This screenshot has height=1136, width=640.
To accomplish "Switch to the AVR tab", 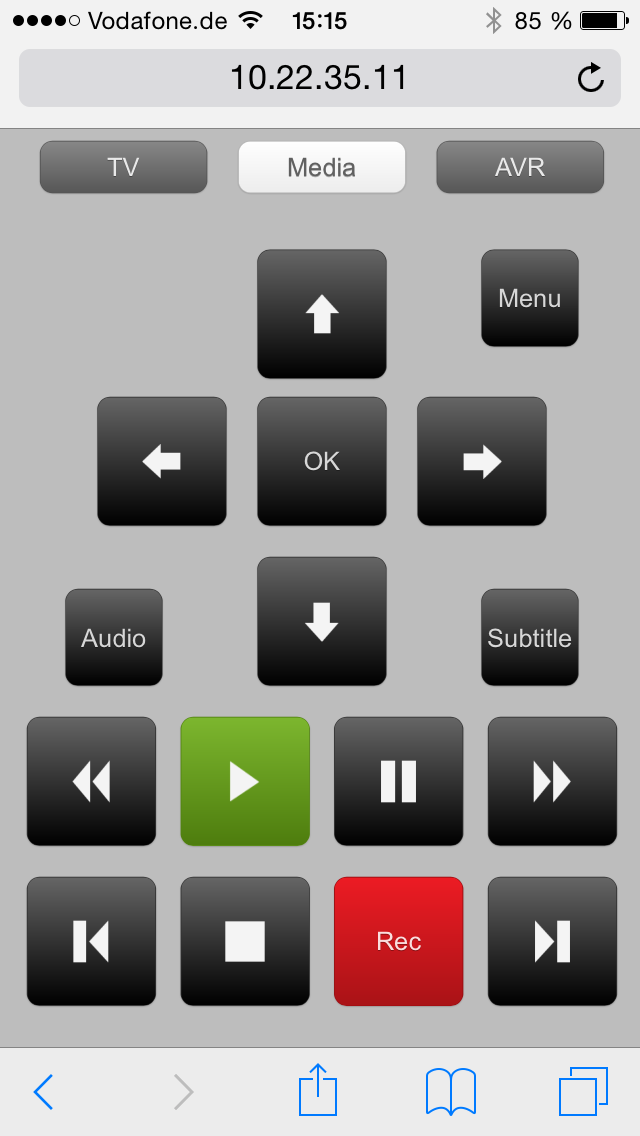I will pyautogui.click(x=520, y=167).
